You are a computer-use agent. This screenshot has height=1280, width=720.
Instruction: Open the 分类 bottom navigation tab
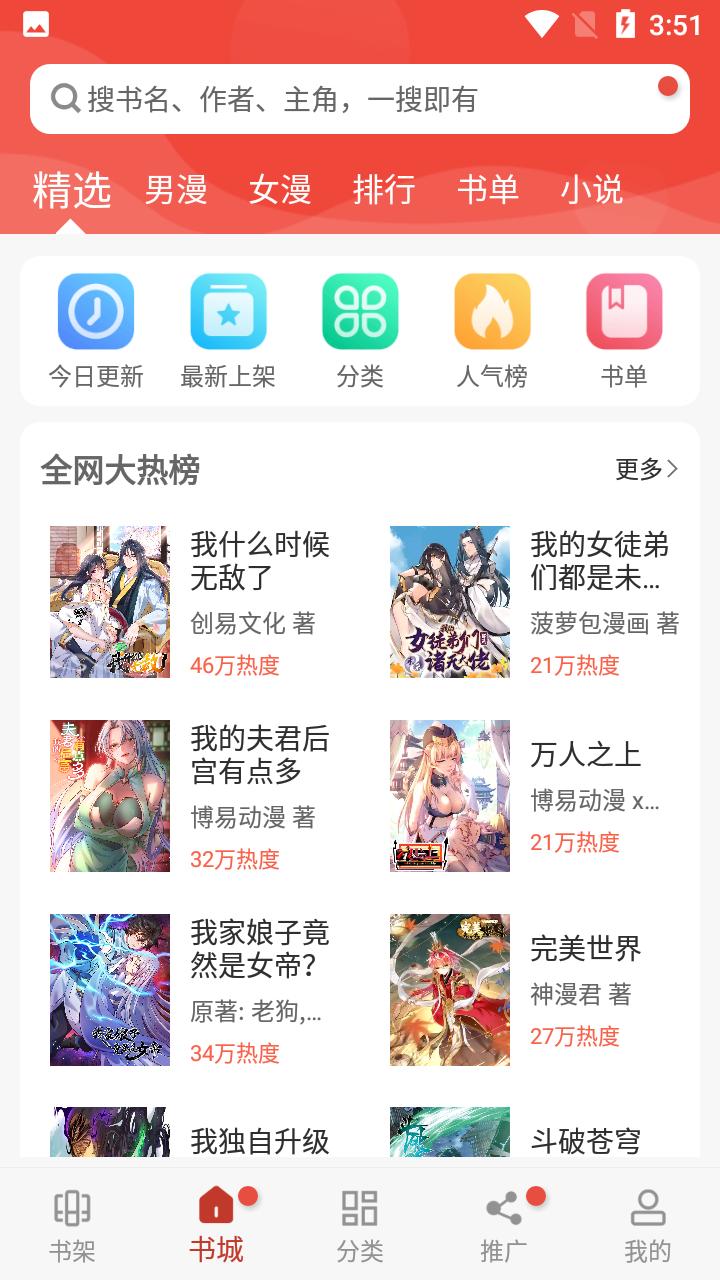(360, 1225)
